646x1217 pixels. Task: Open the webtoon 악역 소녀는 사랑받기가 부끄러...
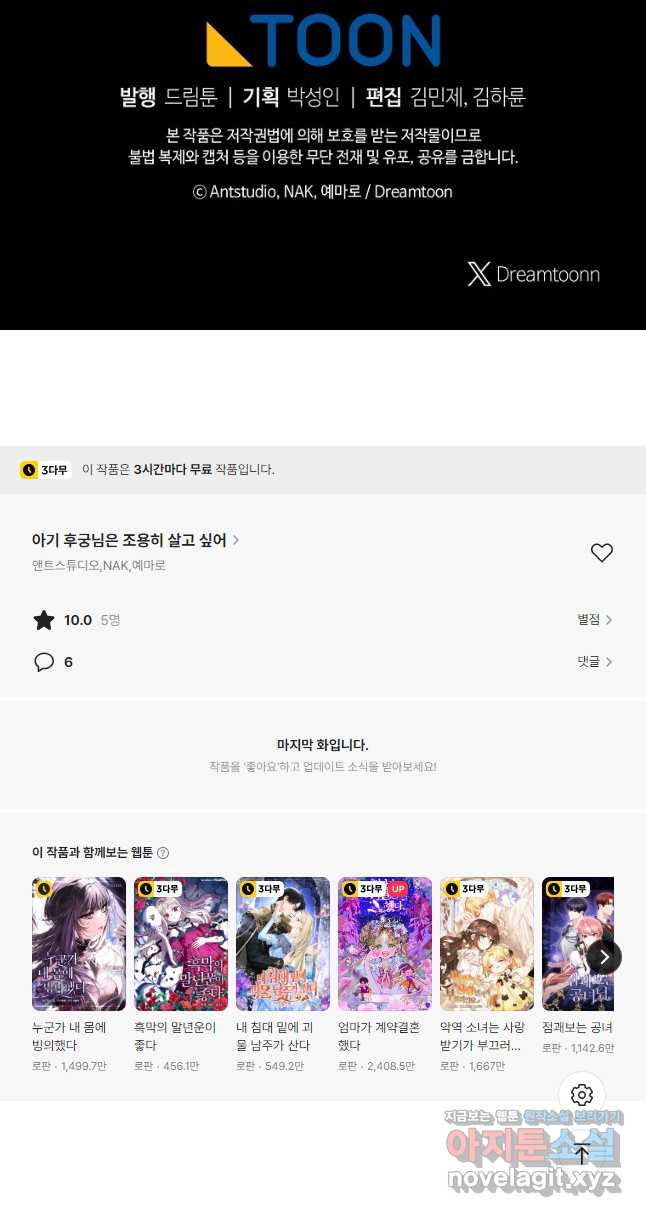click(487, 944)
